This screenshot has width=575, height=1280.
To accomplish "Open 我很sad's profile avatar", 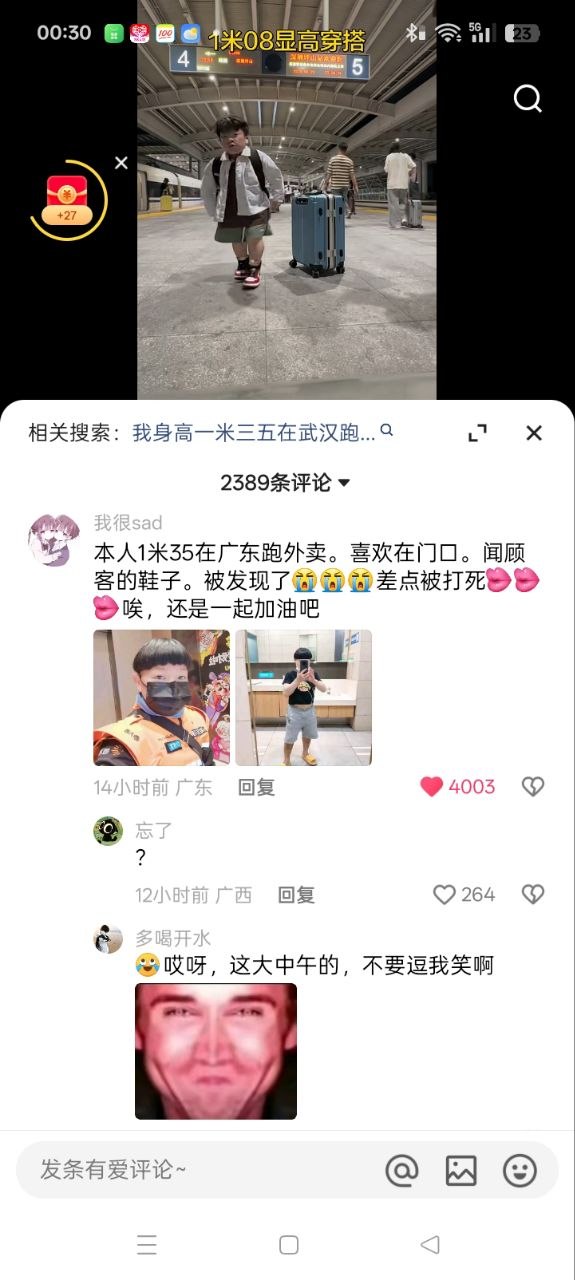I will click(x=54, y=540).
